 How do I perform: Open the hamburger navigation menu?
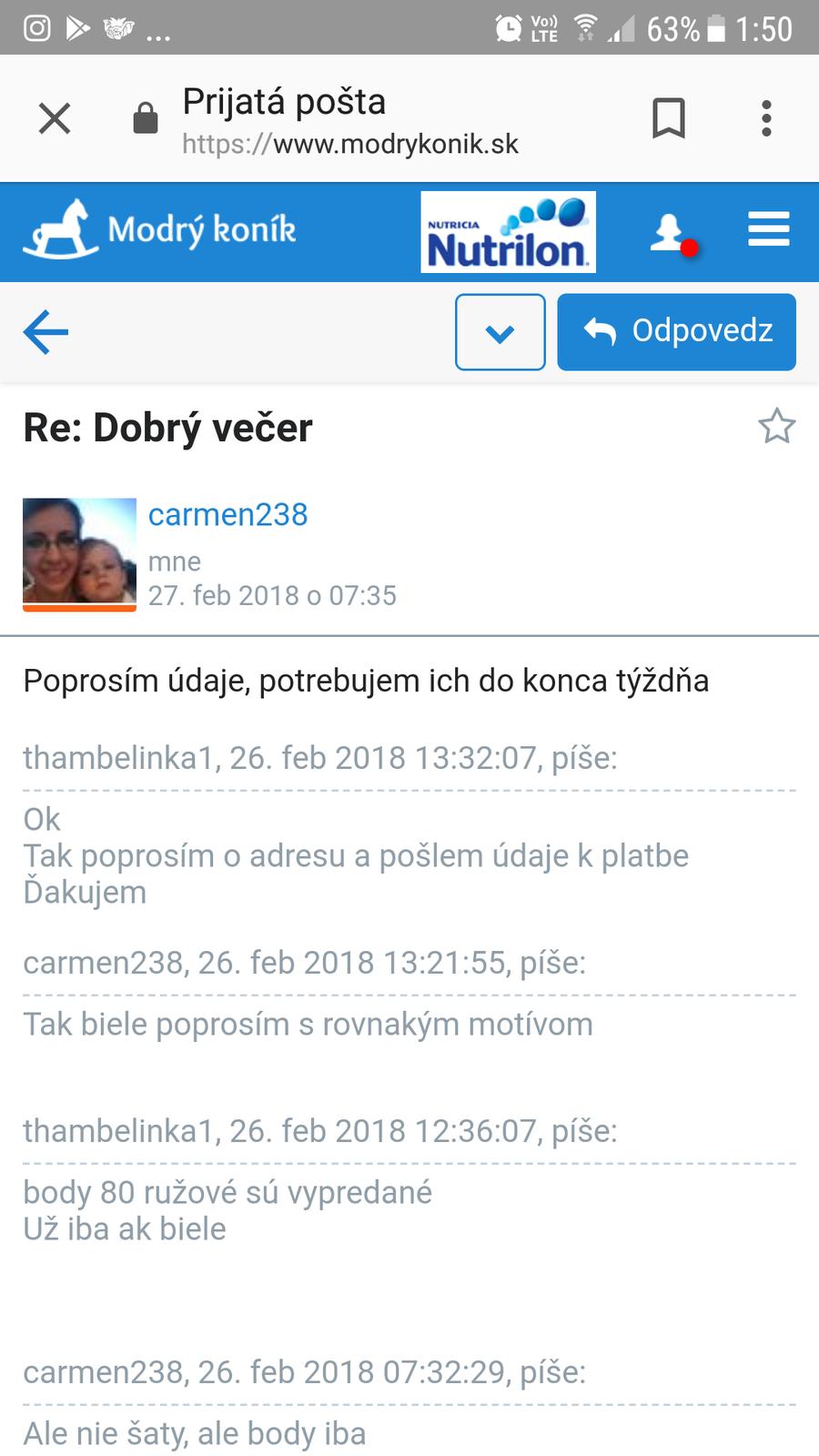pyautogui.click(x=768, y=229)
